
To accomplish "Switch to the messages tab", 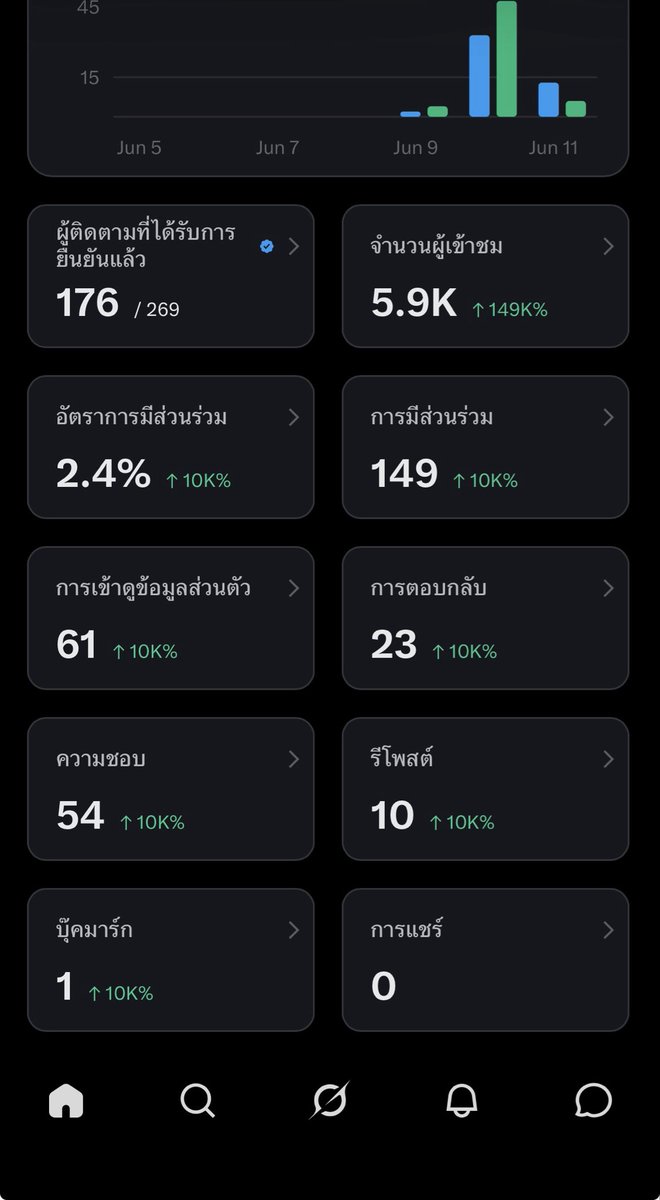I will pyautogui.click(x=593, y=1101).
